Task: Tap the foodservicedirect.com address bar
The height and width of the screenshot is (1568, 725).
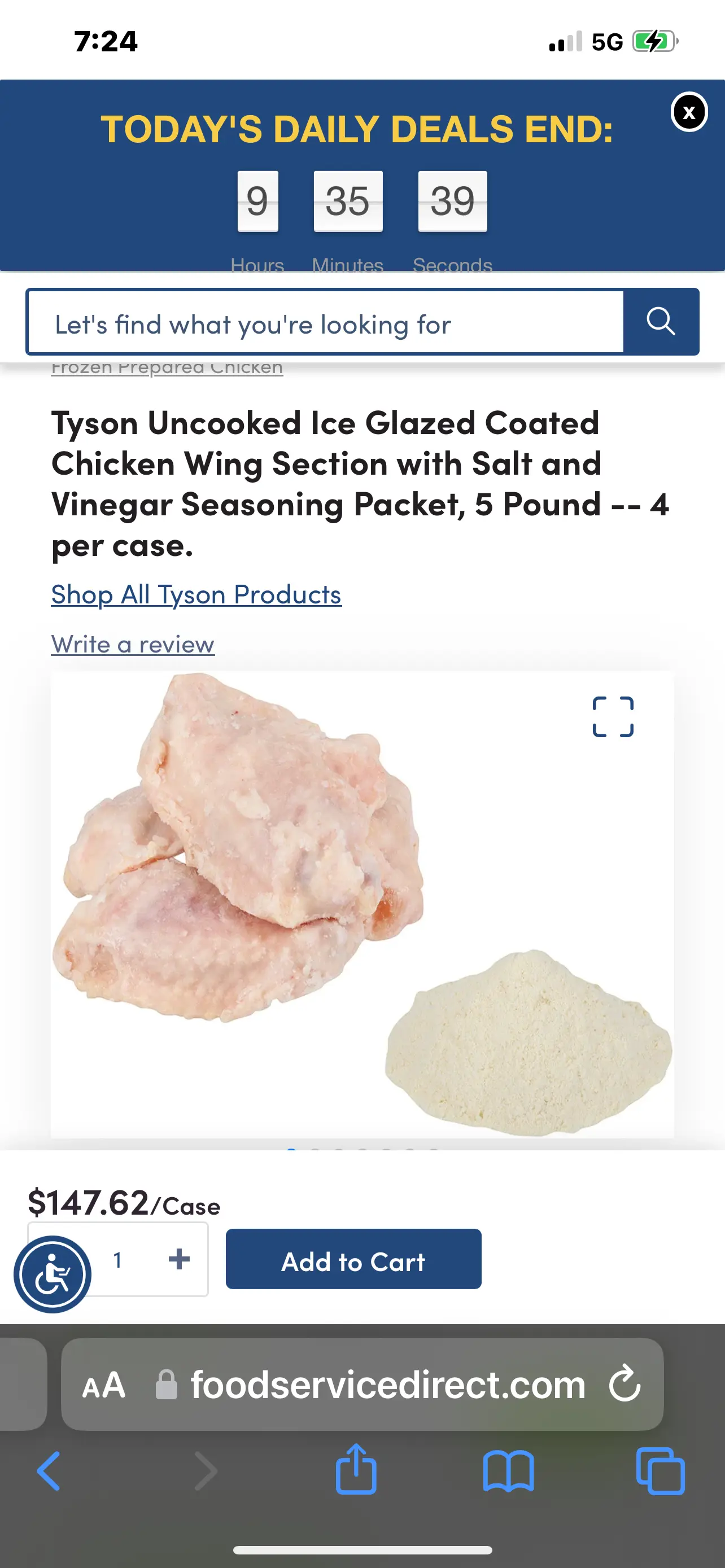Action: (387, 1385)
